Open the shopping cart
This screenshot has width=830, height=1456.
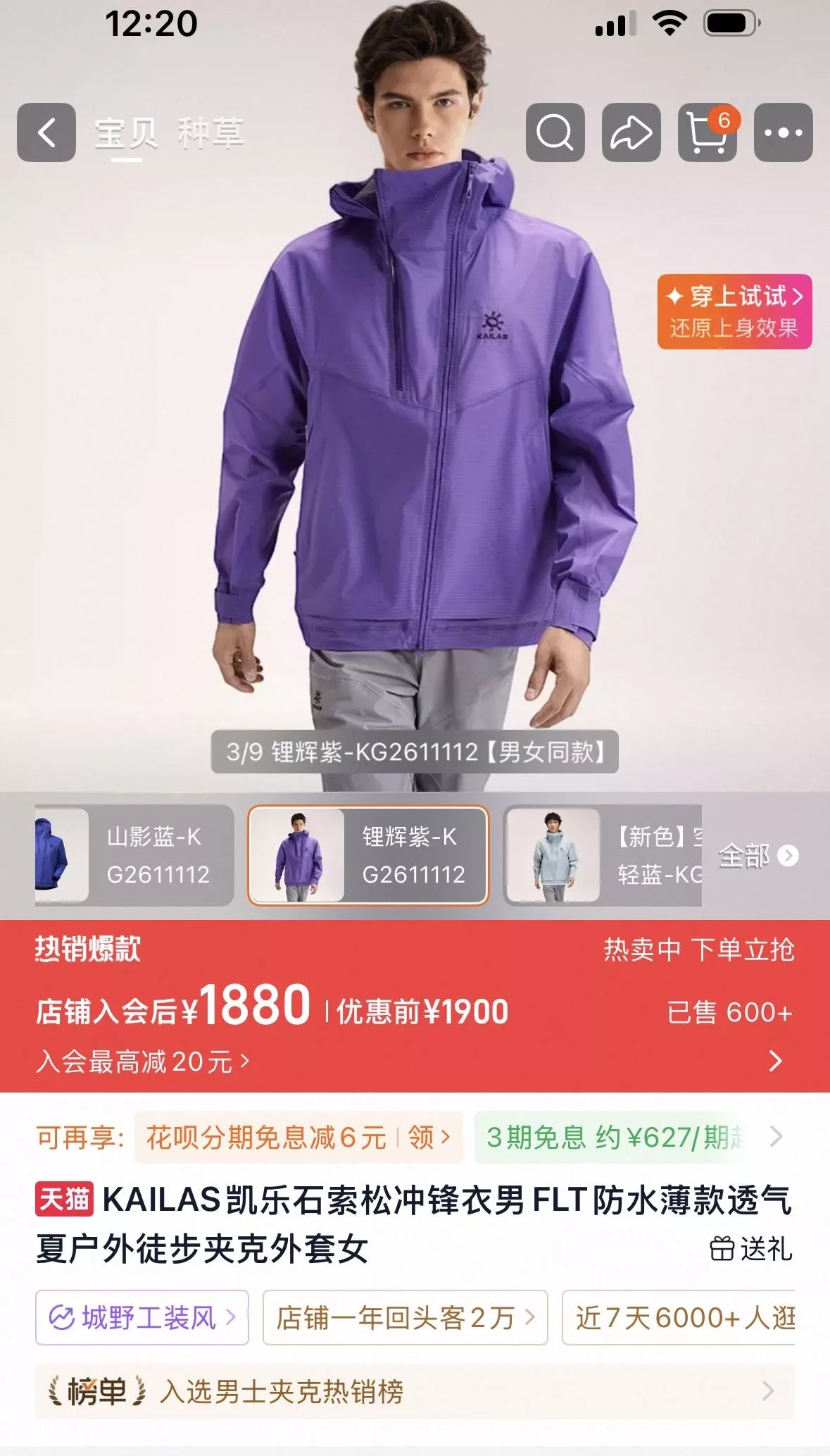point(708,132)
